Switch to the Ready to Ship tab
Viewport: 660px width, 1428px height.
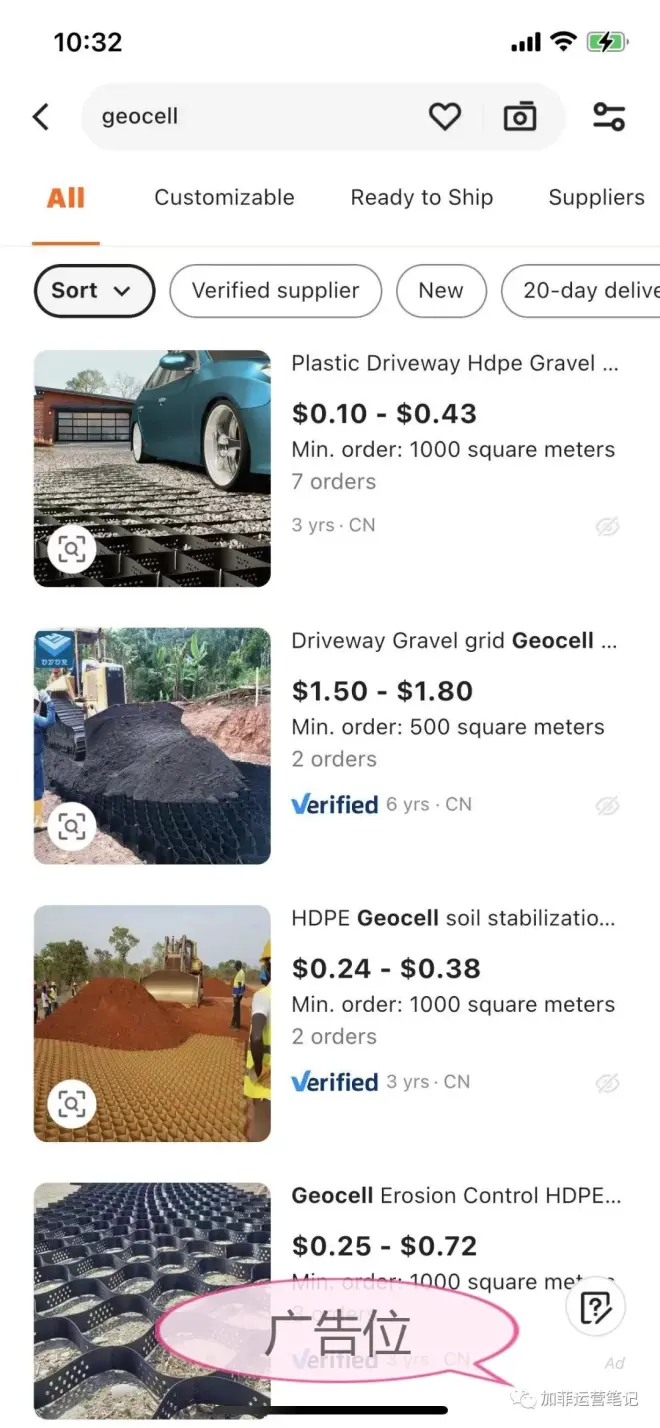421,198
